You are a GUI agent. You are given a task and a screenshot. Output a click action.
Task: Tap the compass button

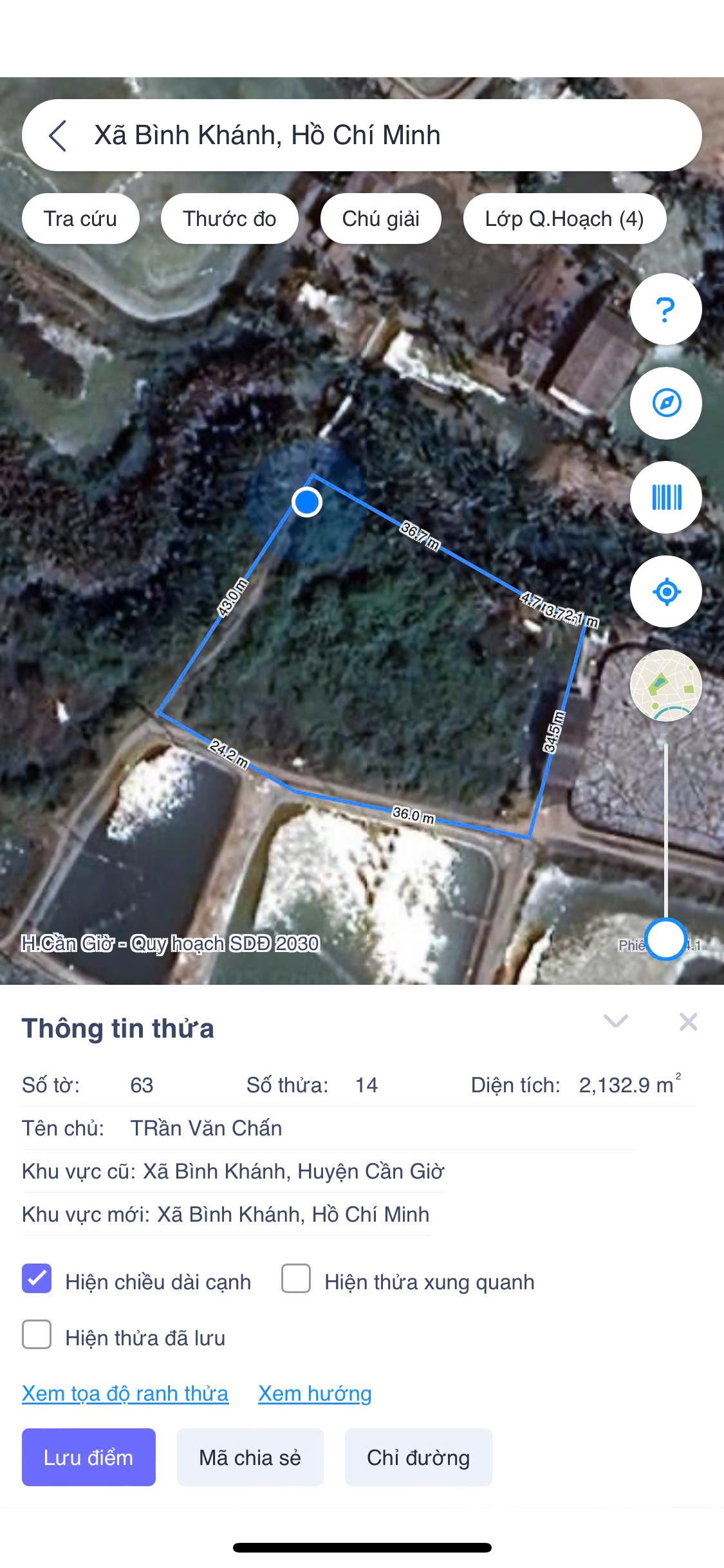666,404
